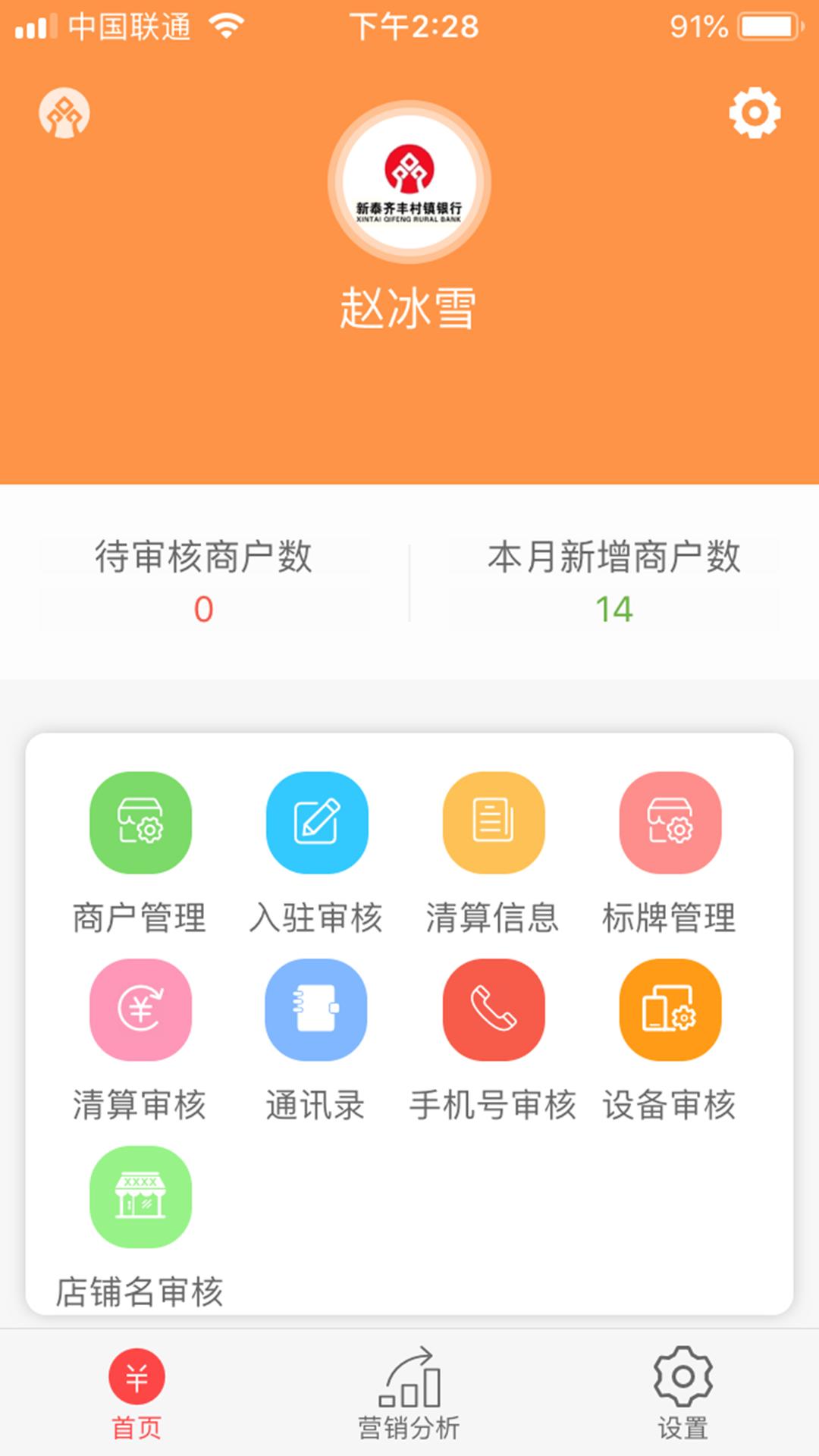Open 商户管理 merchant management
Image resolution: width=819 pixels, height=1456 pixels.
point(140,823)
